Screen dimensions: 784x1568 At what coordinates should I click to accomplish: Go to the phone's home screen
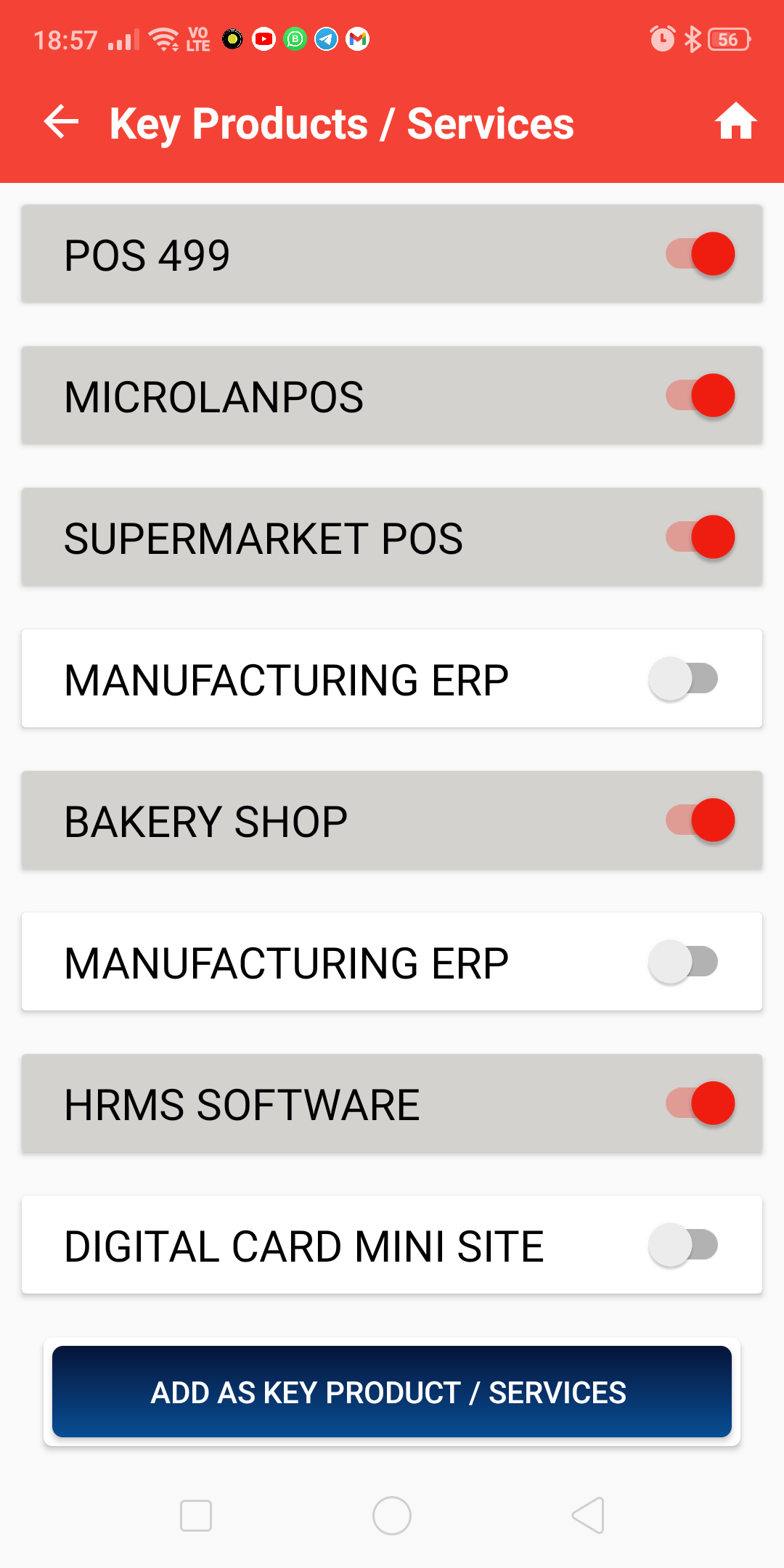392,1516
